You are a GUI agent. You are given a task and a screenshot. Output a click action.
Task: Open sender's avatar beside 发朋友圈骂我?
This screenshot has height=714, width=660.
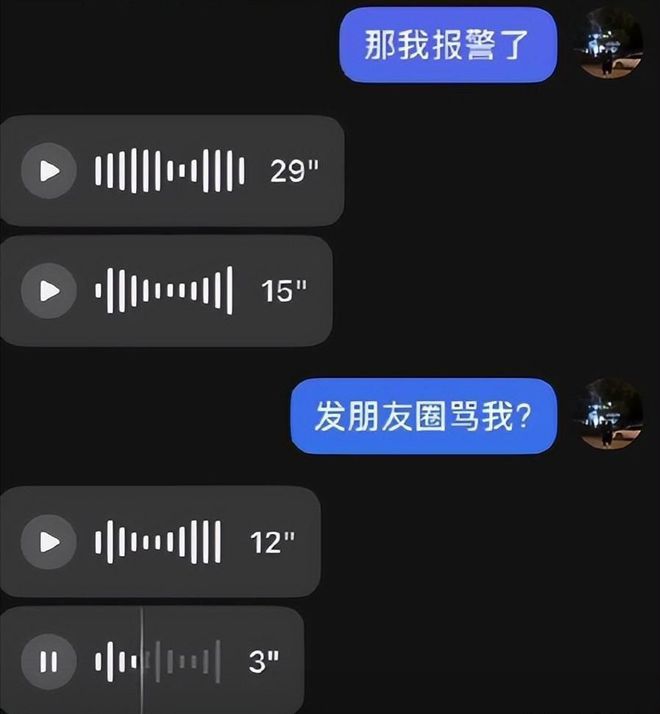(x=612, y=415)
